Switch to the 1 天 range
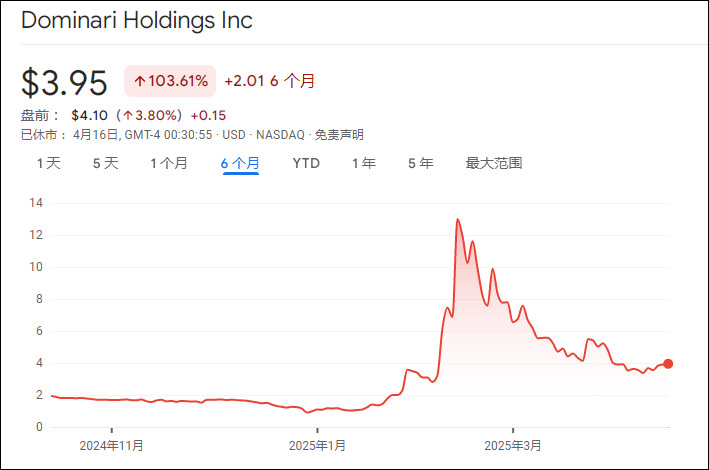This screenshot has width=709, height=470. [x=49, y=163]
